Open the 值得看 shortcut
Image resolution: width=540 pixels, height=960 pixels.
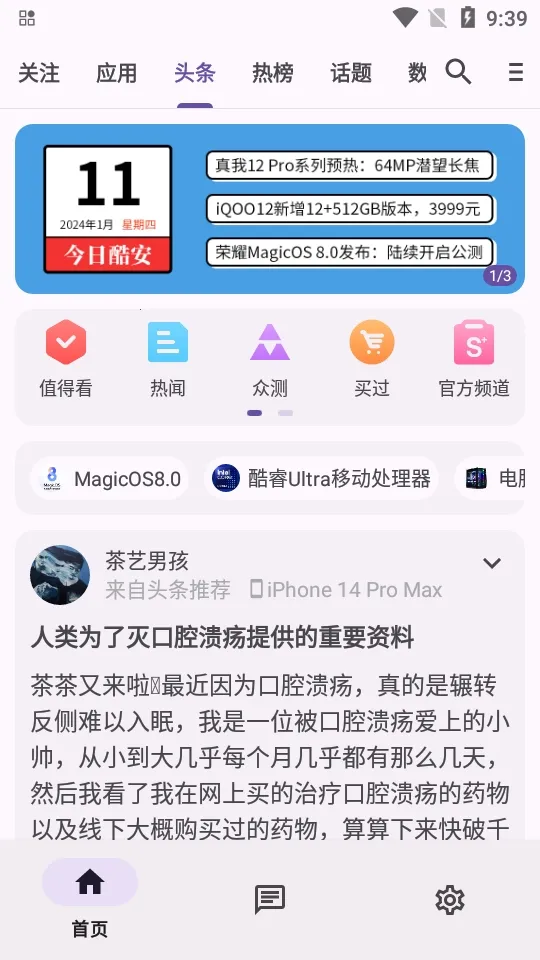coord(66,359)
